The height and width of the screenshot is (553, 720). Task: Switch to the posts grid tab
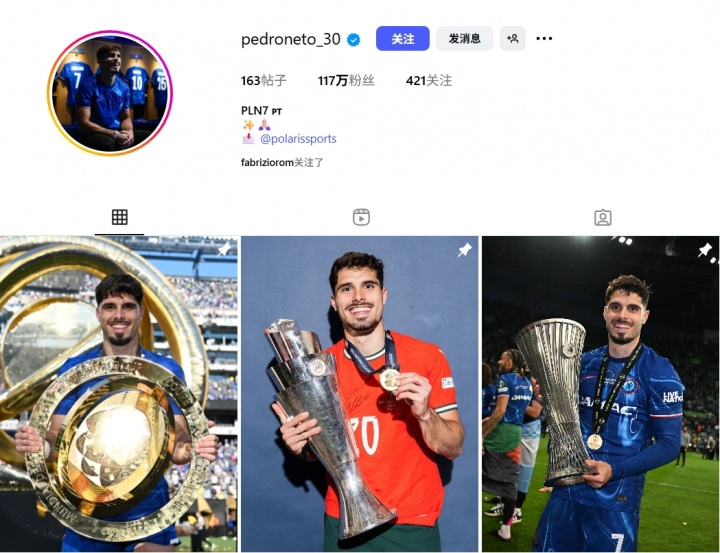tap(120, 217)
